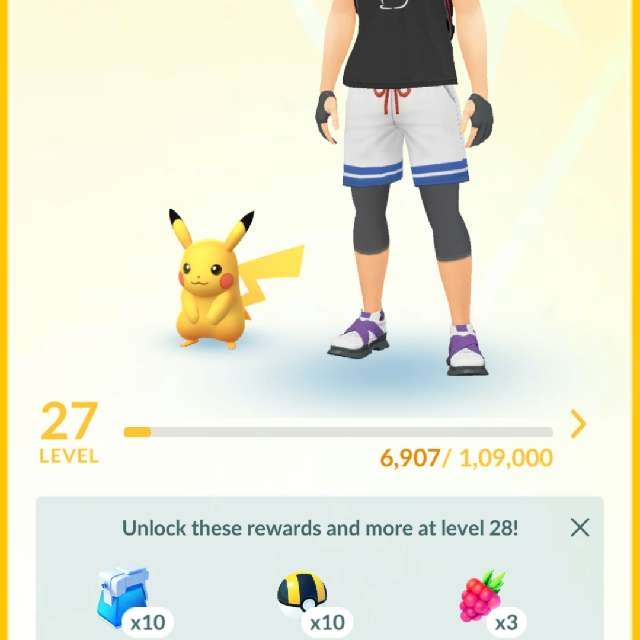The width and height of the screenshot is (640, 640).
Task: Open level progress details via the arrow
Action: point(578,425)
